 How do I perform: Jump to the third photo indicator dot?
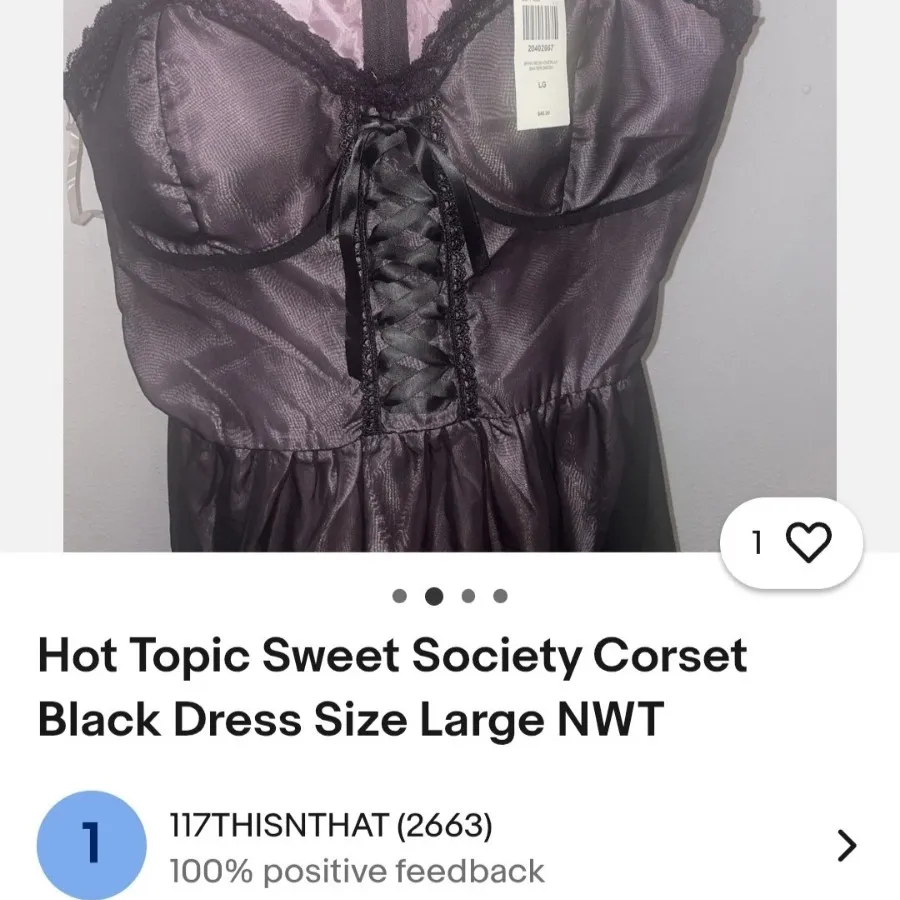pos(467,596)
